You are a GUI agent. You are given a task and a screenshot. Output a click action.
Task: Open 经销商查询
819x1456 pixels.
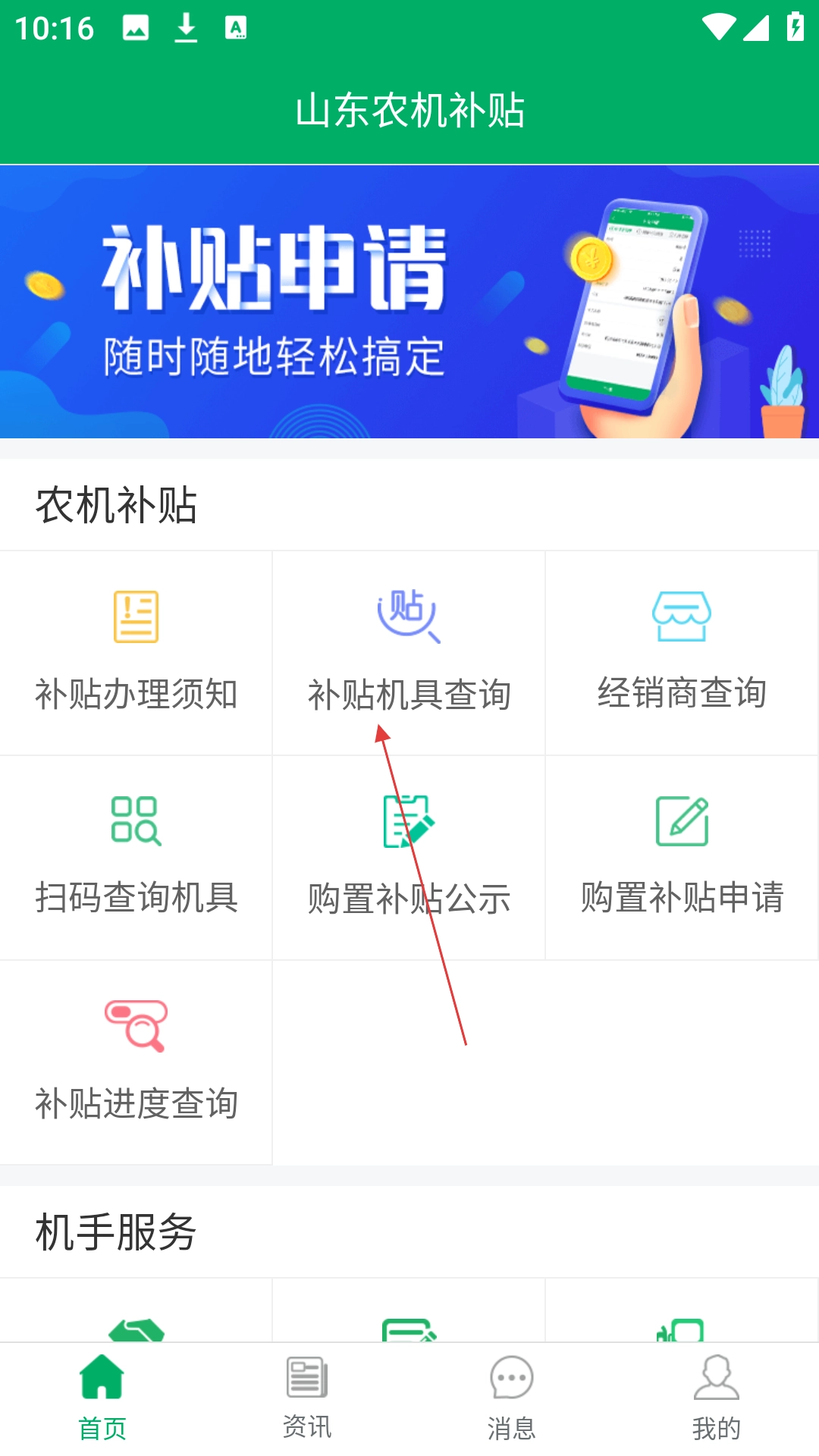coord(682,652)
